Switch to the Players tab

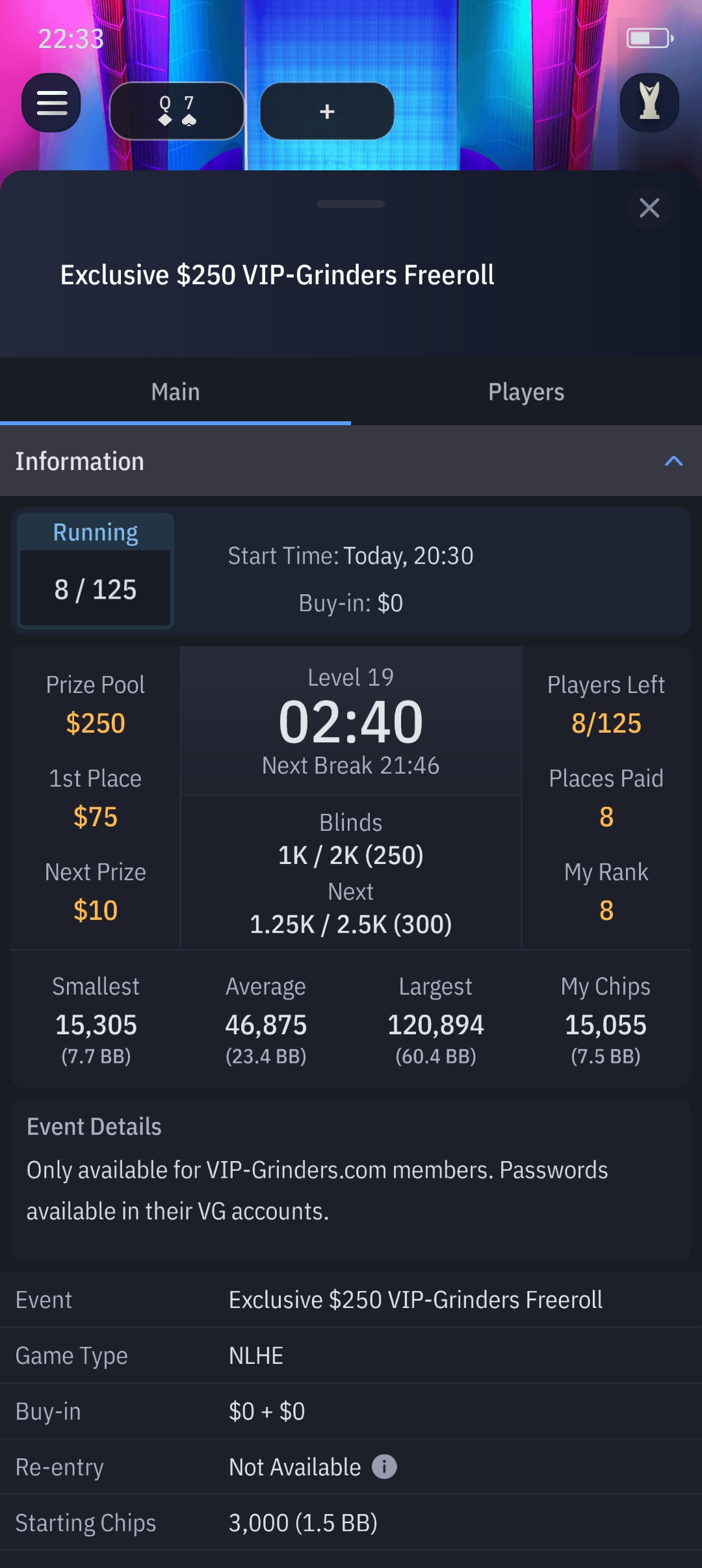tap(526, 392)
